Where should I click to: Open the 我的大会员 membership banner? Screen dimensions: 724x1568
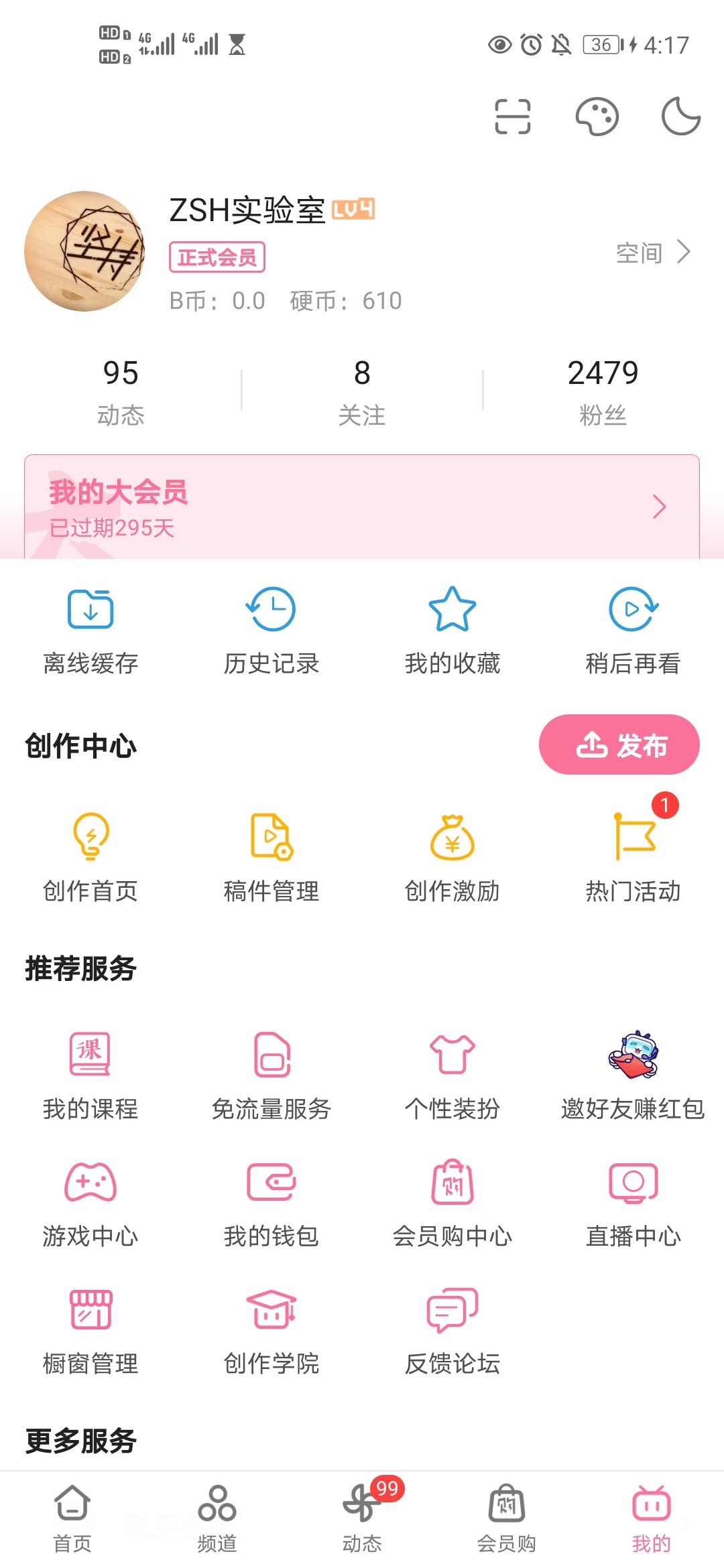[x=362, y=507]
